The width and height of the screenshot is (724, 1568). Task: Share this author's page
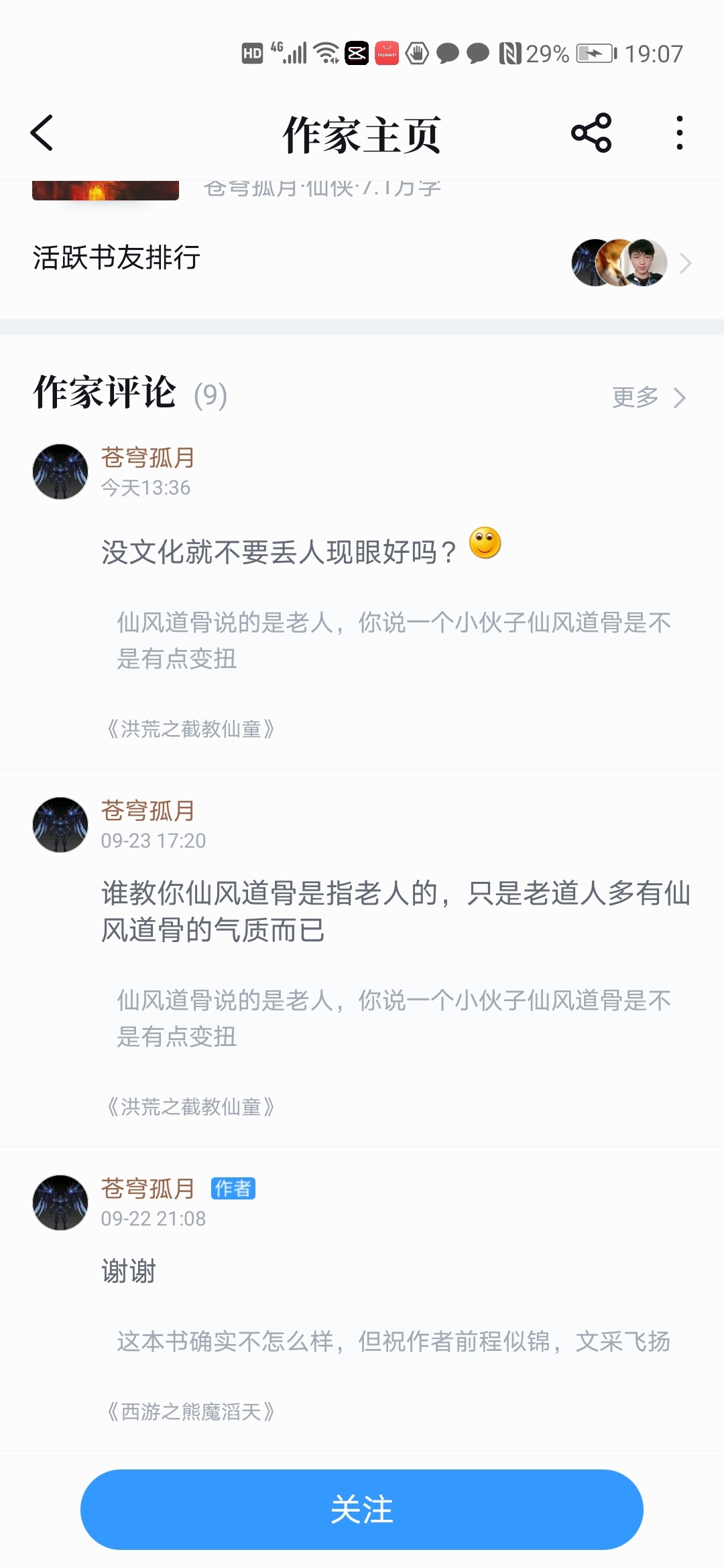(591, 133)
